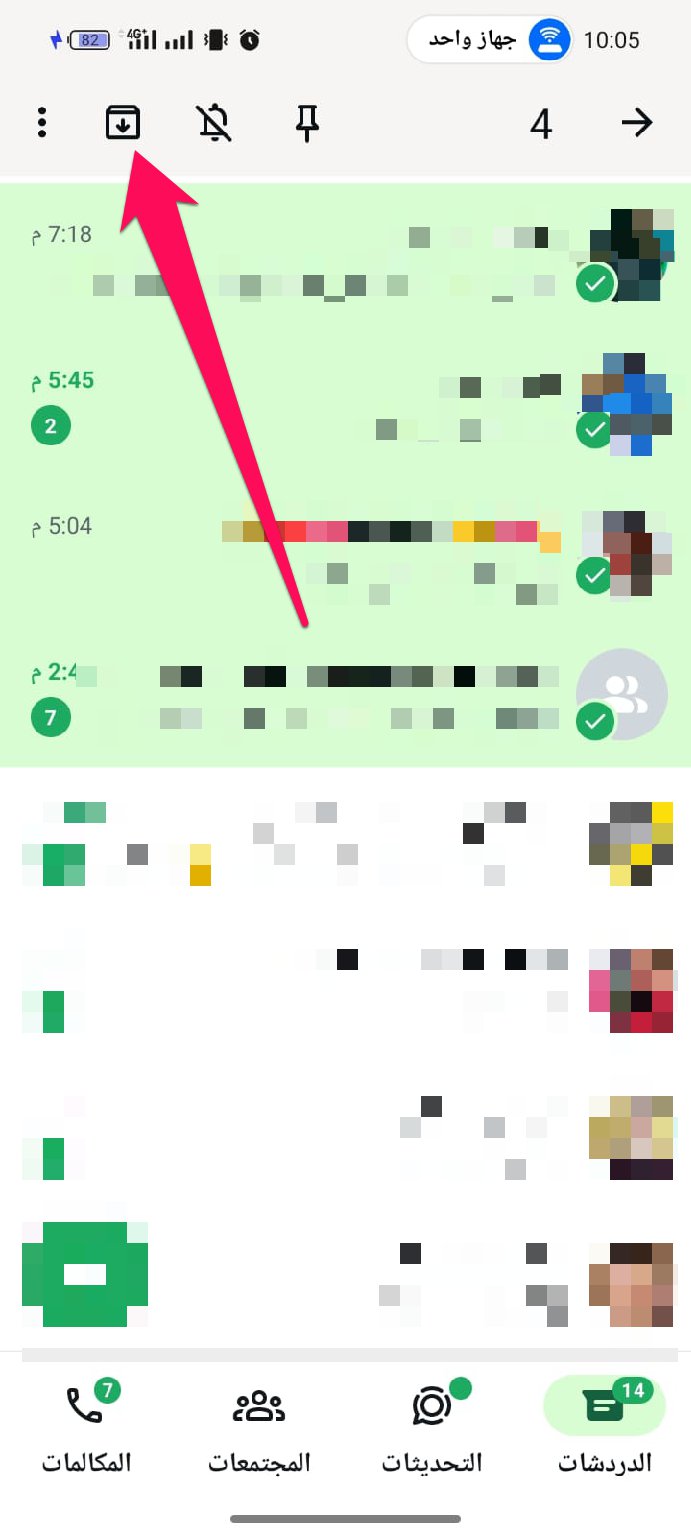Image resolution: width=691 pixels, height=1536 pixels.
Task: Exit selection mode with the arrow
Action: [636, 124]
